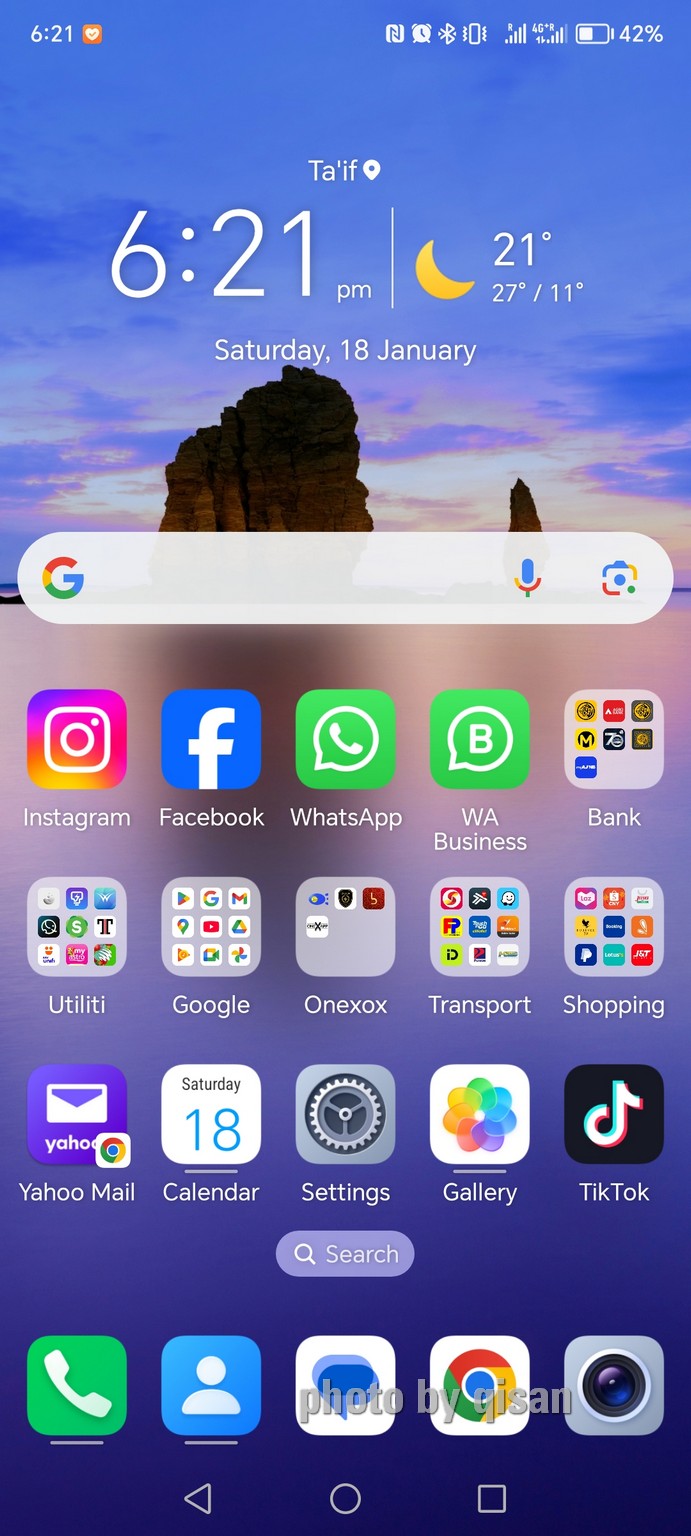Open the Onexox folder
This screenshot has height=1536, width=691.
coord(346,927)
